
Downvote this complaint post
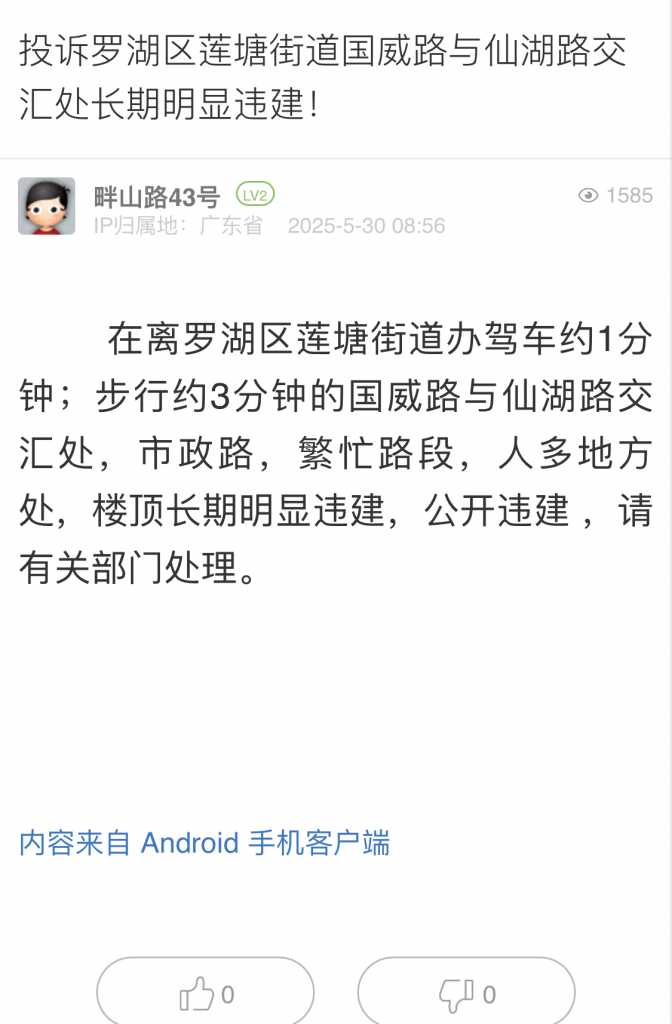[x=466, y=993]
